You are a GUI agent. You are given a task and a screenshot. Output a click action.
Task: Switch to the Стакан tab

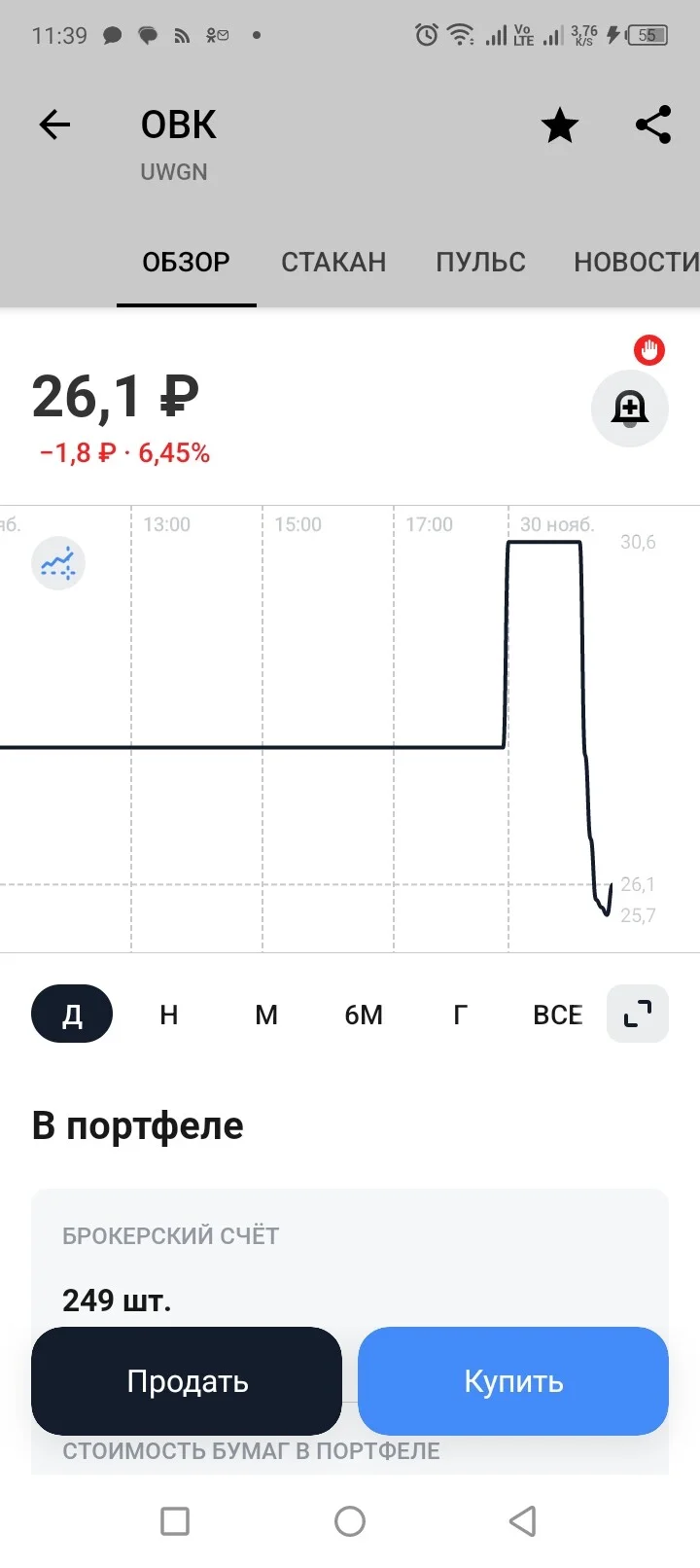coord(333,262)
